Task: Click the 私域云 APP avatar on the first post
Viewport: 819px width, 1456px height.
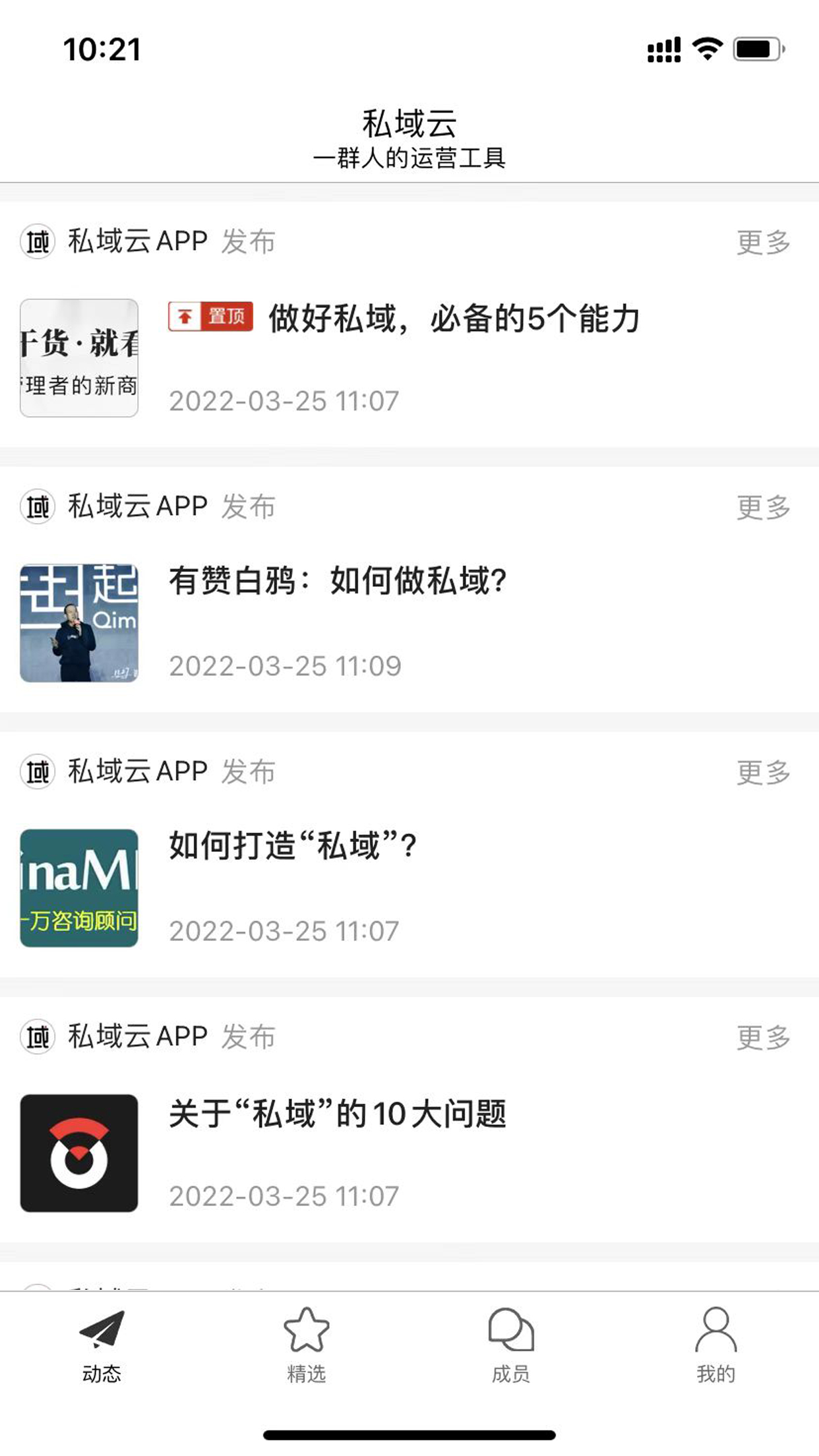Action: click(x=36, y=242)
